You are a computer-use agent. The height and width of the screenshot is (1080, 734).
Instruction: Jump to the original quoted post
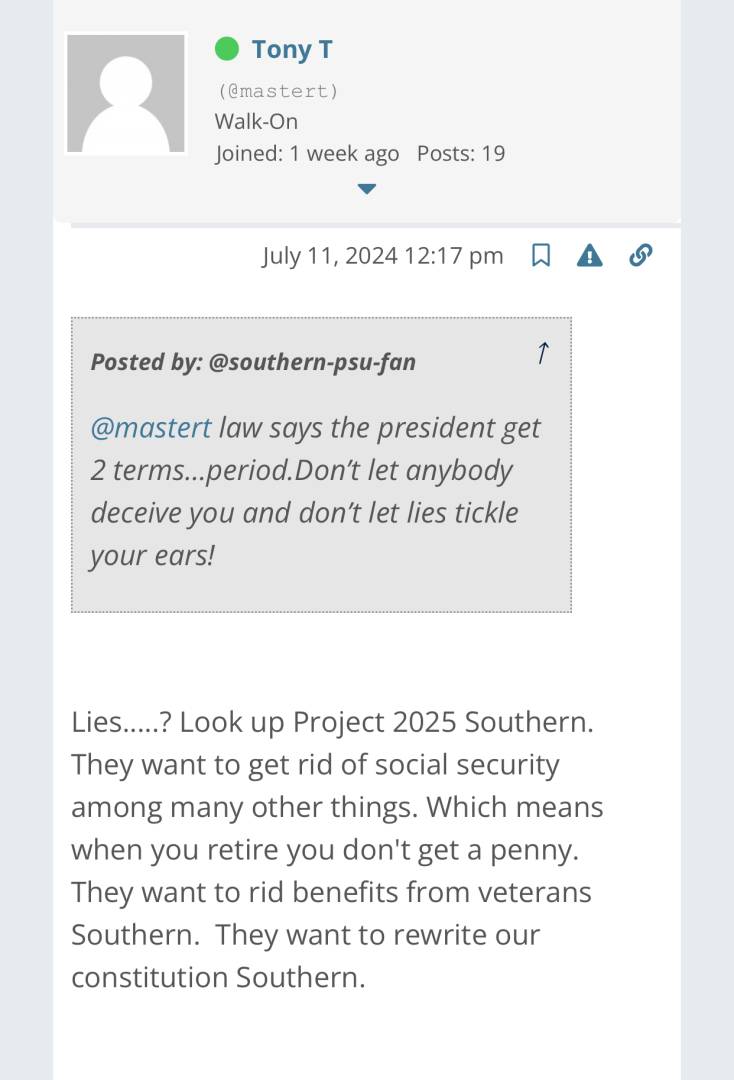542,353
